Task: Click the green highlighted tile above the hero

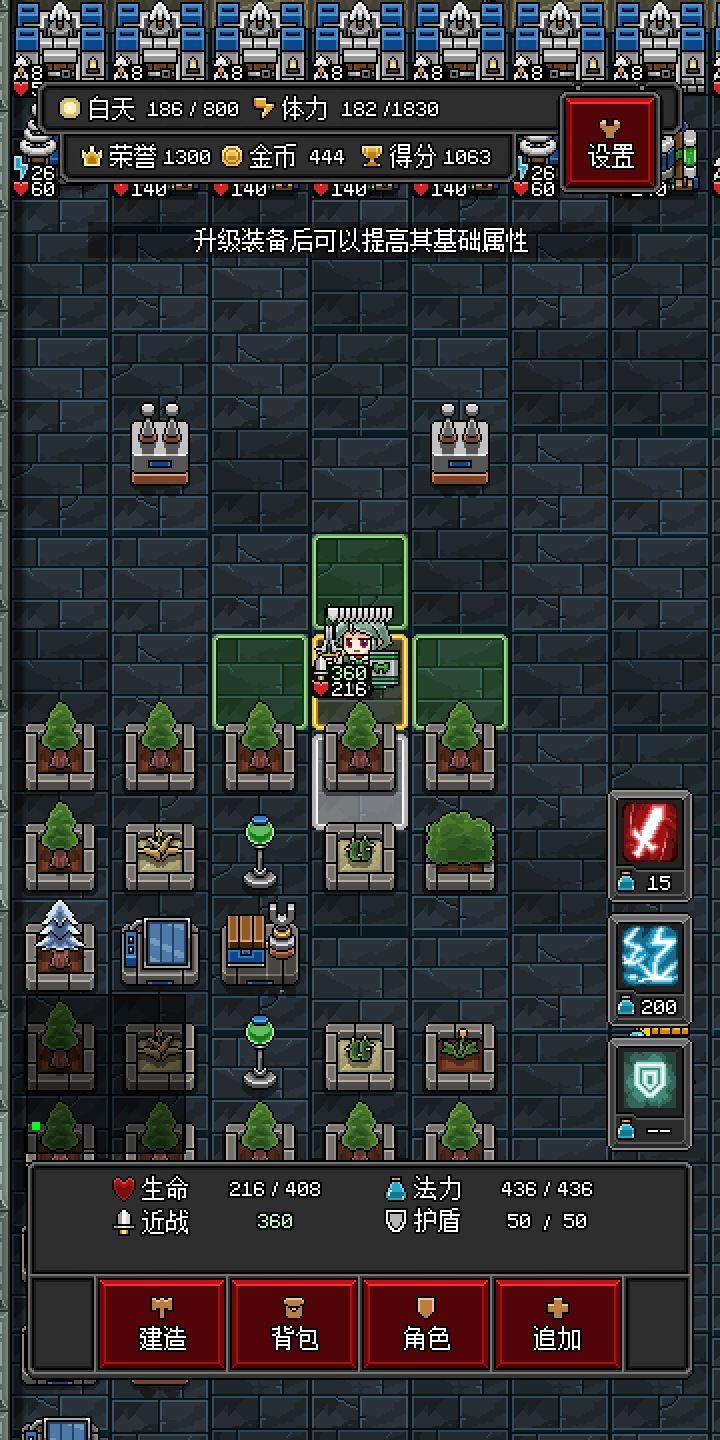Action: coord(360,580)
